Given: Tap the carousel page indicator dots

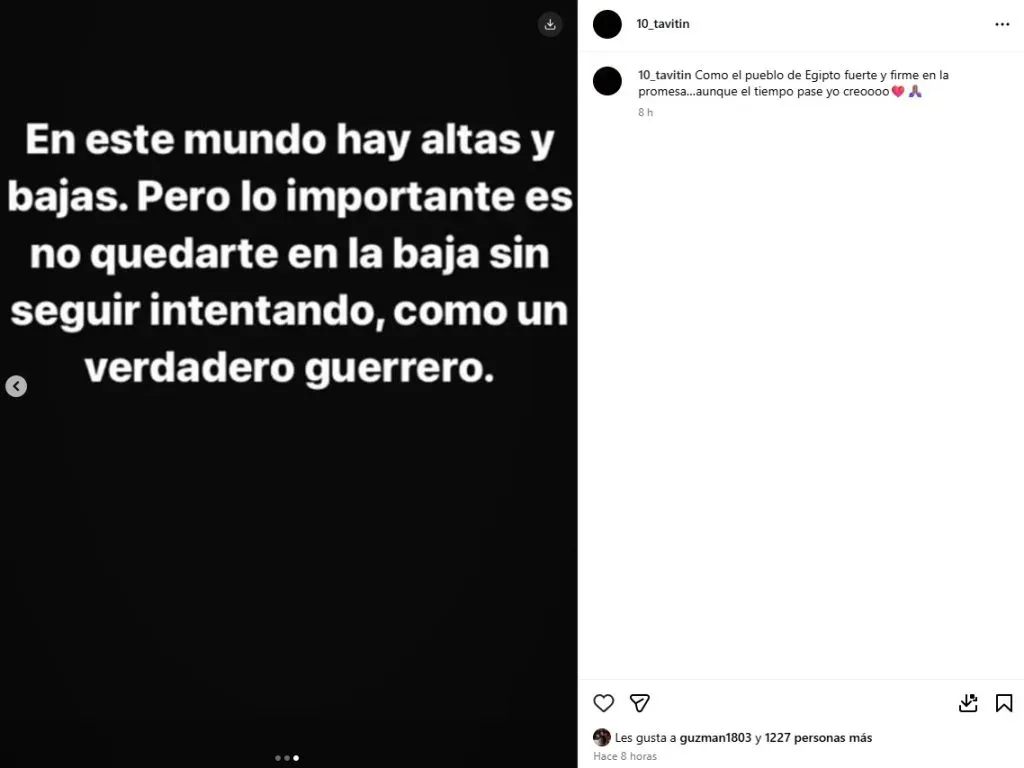Looking at the screenshot, I should point(287,758).
